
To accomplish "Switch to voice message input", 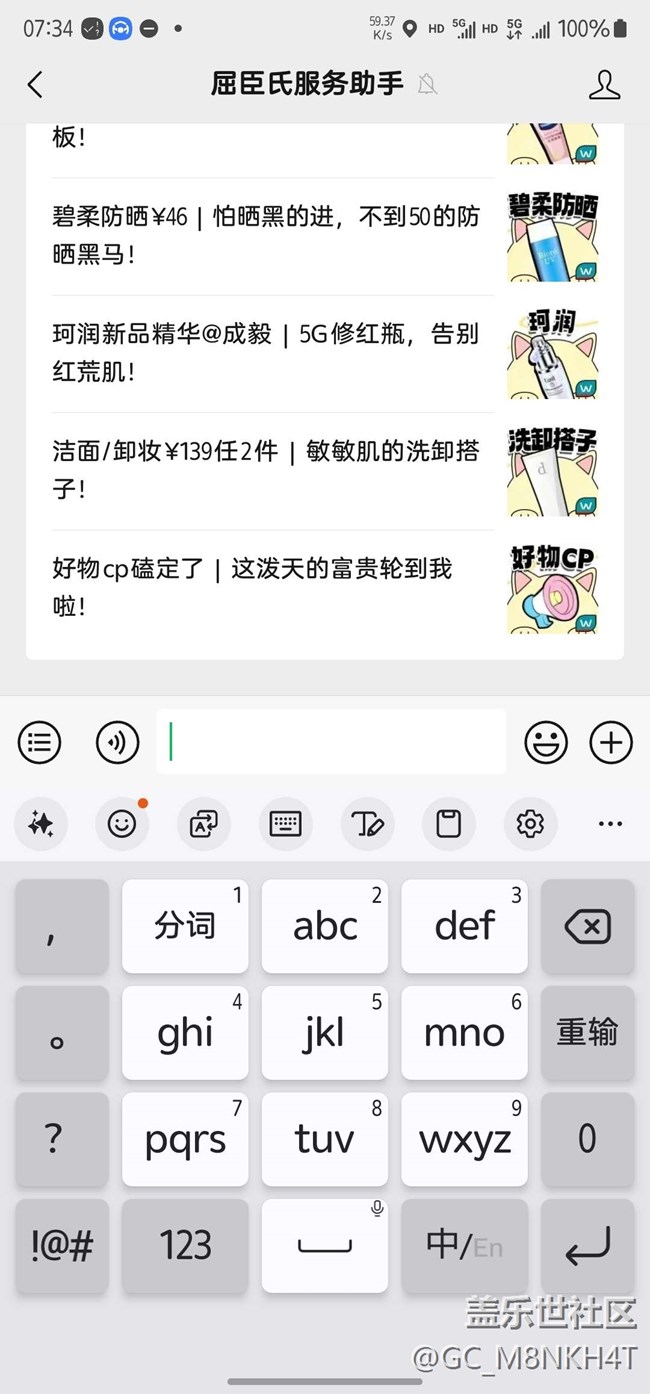I will (x=117, y=742).
